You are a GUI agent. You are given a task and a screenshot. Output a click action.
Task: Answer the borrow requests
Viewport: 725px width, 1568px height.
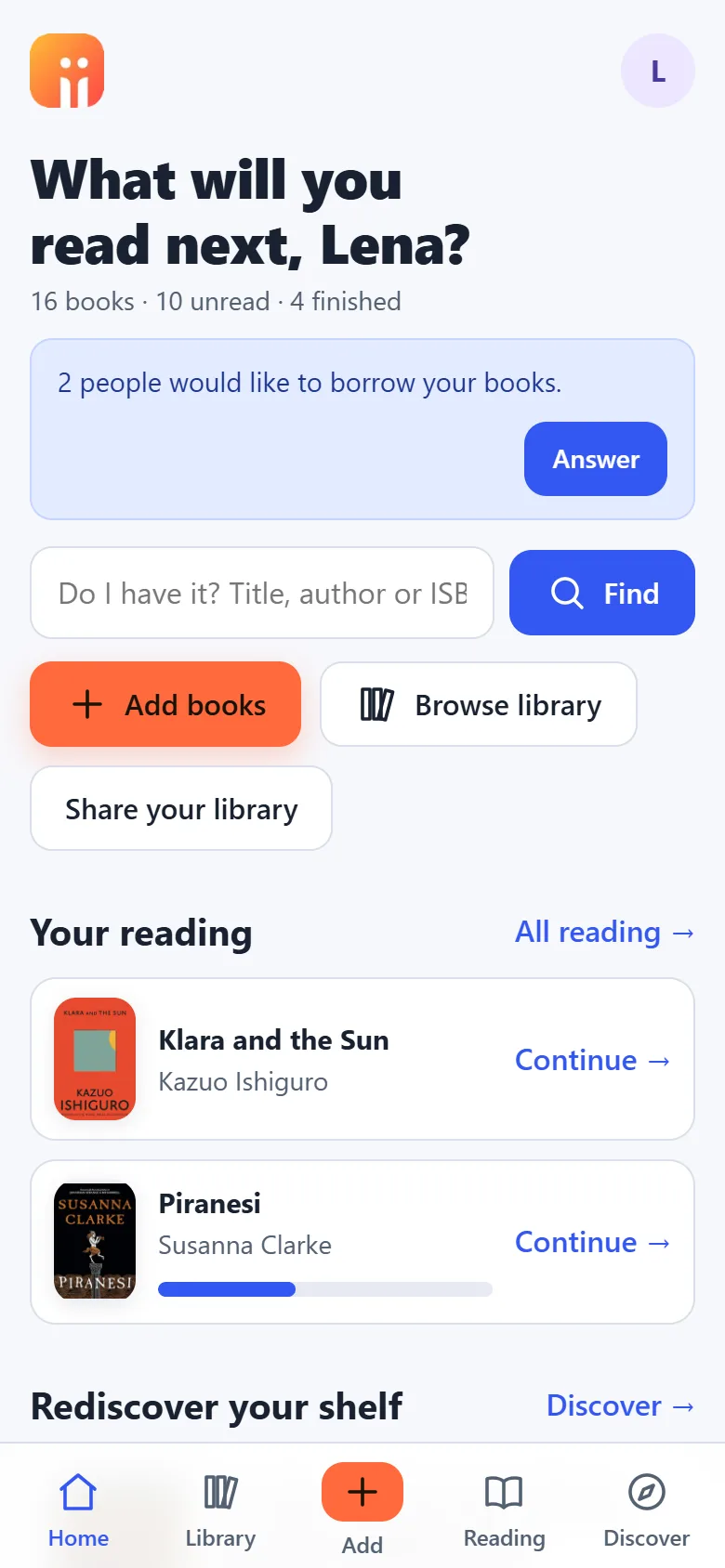[596, 459]
